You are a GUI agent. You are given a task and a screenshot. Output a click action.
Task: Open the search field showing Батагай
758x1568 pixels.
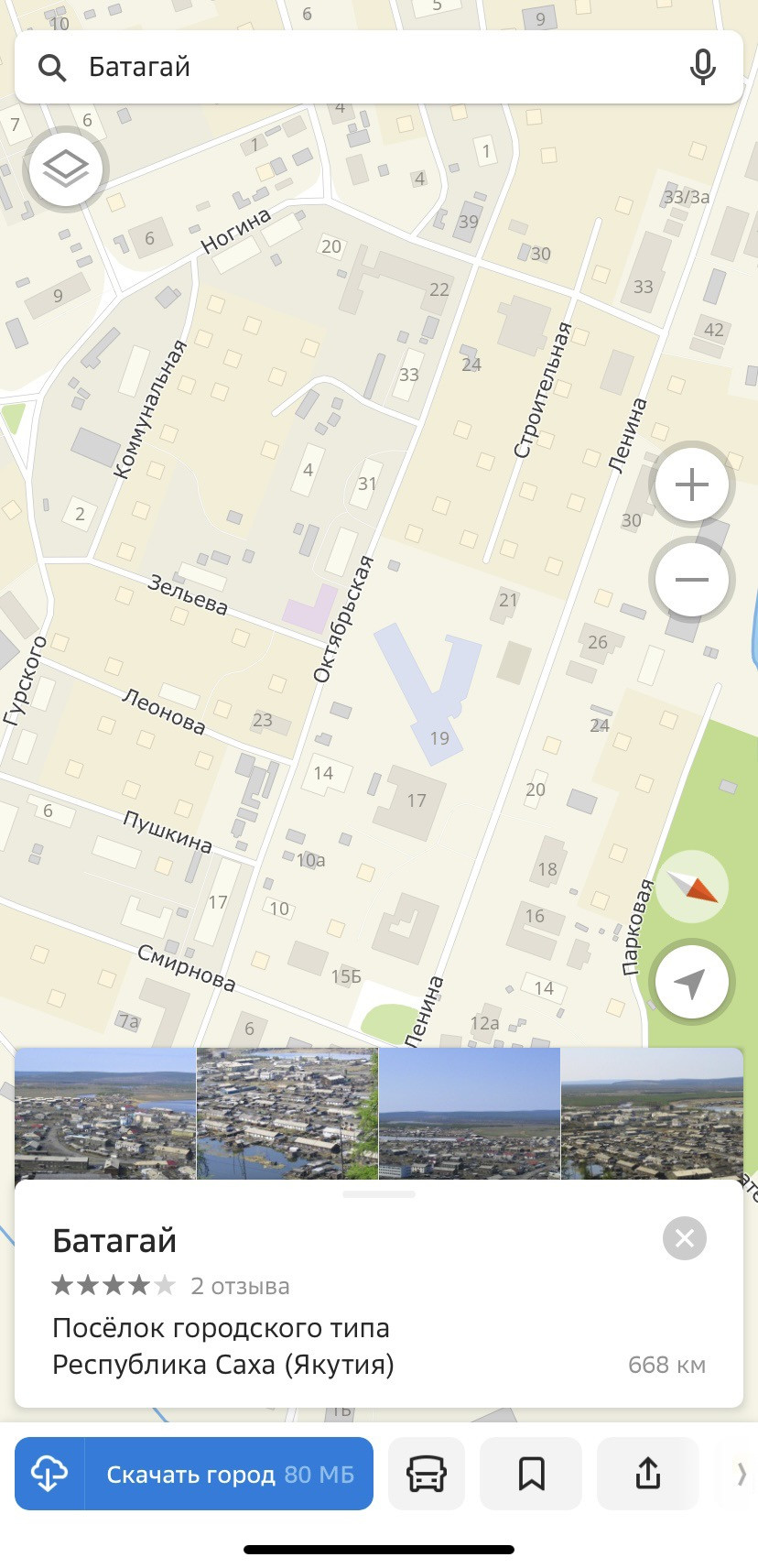tap(366, 67)
